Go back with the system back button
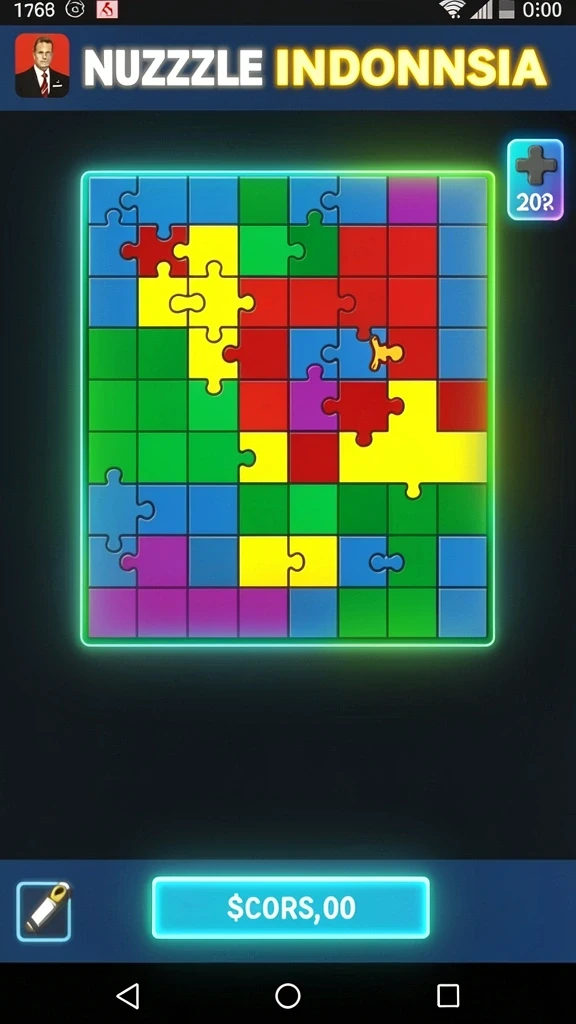Viewport: 576px width, 1024px height. tap(128, 996)
